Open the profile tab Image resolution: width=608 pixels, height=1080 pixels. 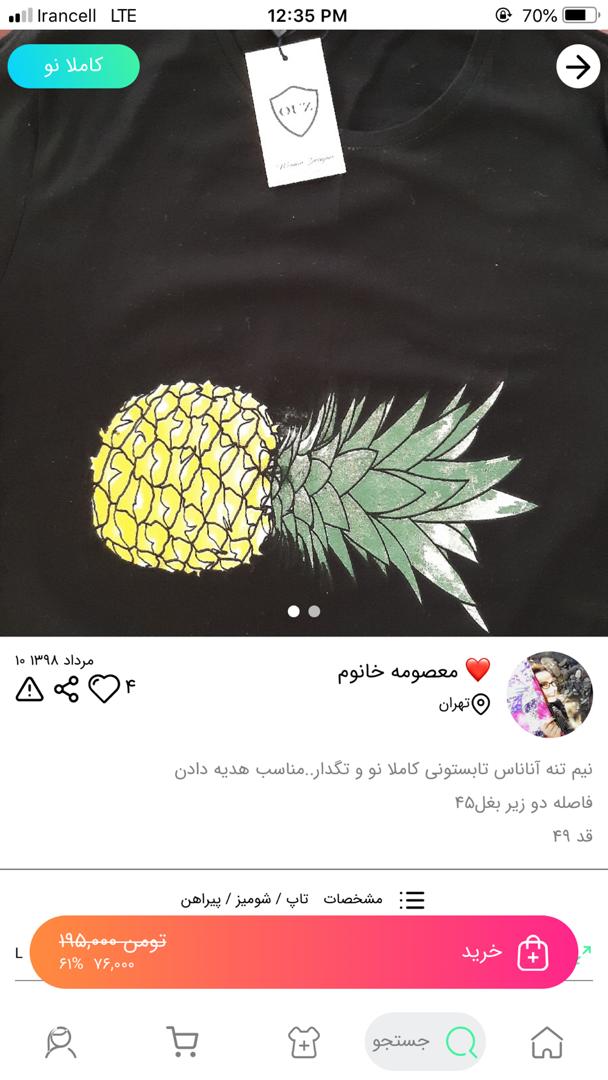[x=61, y=1042]
